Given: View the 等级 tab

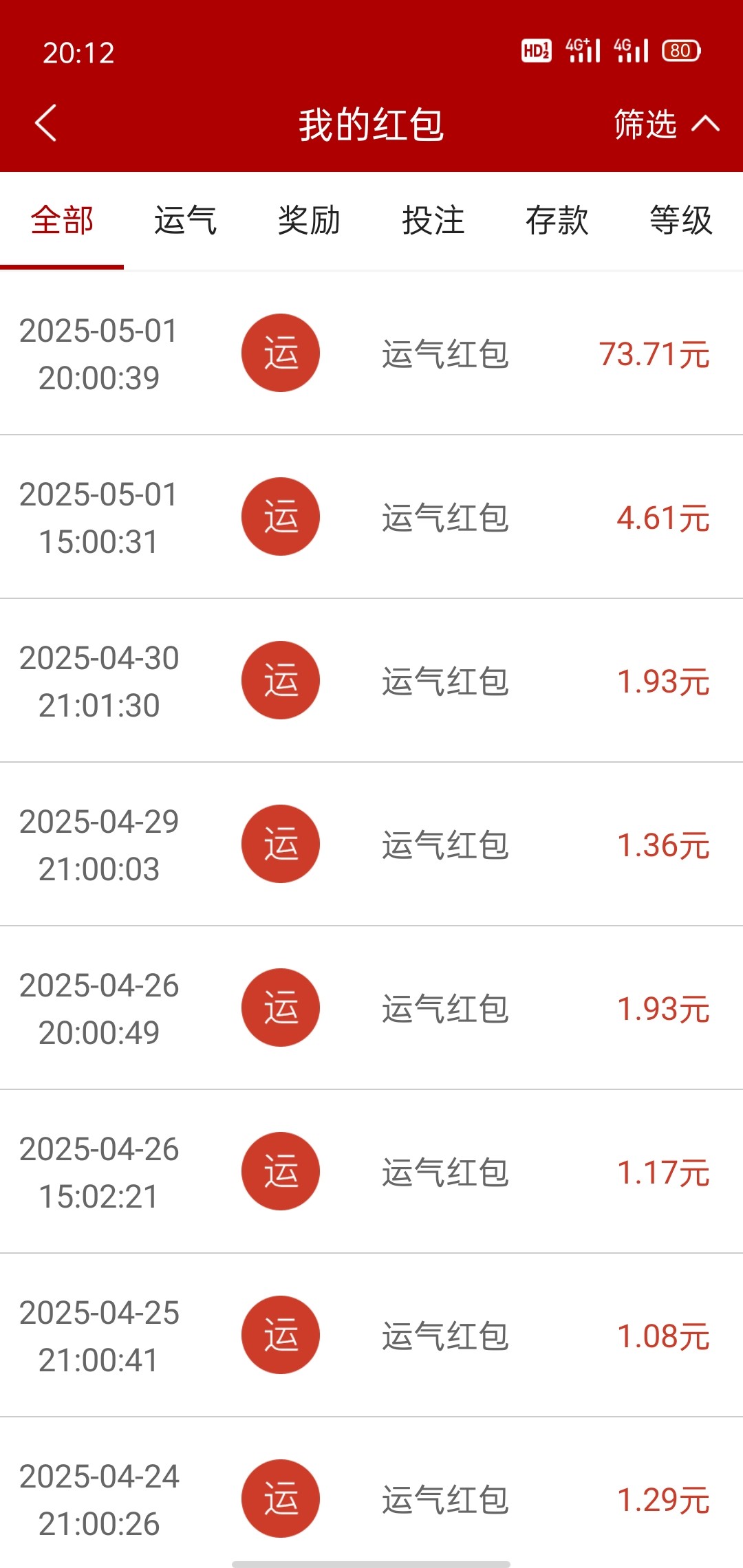Looking at the screenshot, I should [x=681, y=221].
